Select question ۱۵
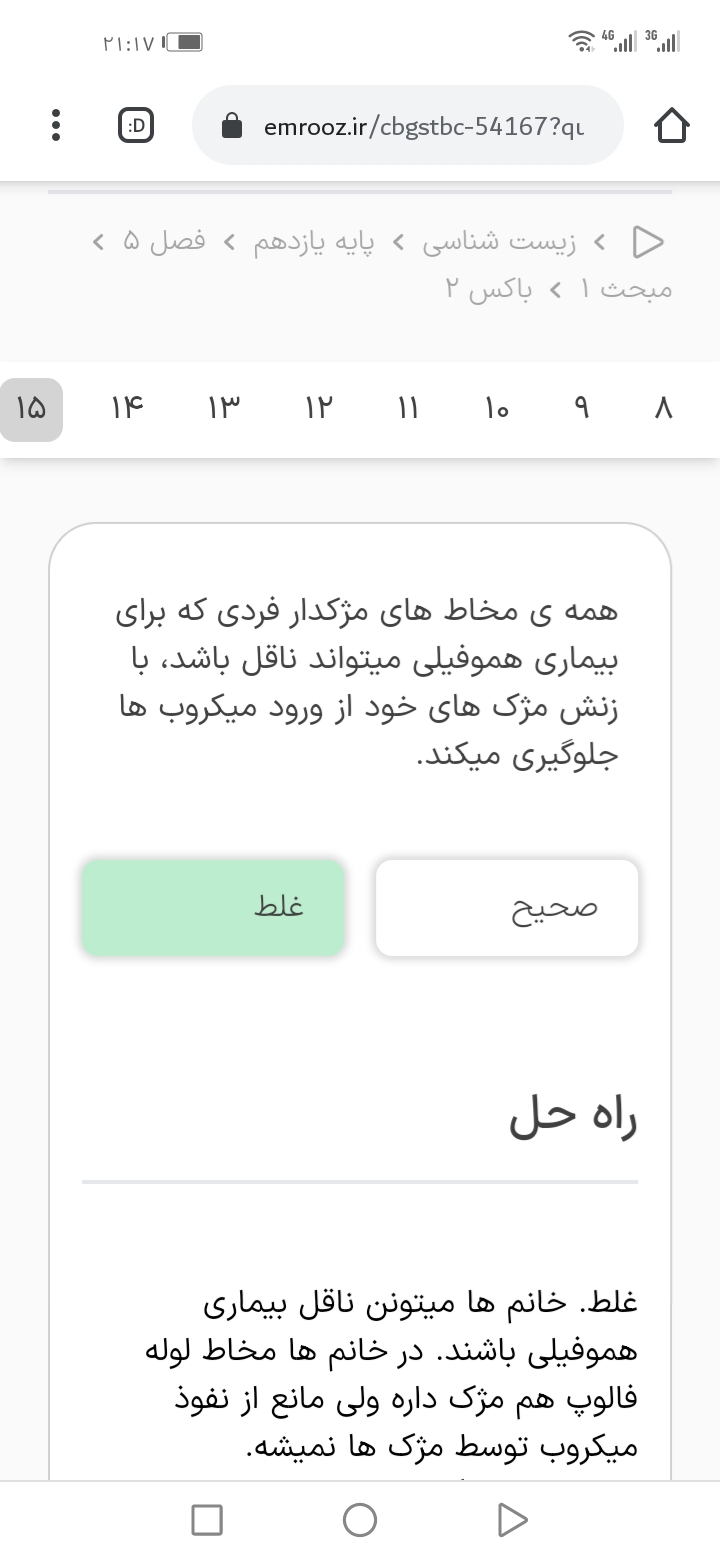The image size is (720, 1560). tap(32, 409)
